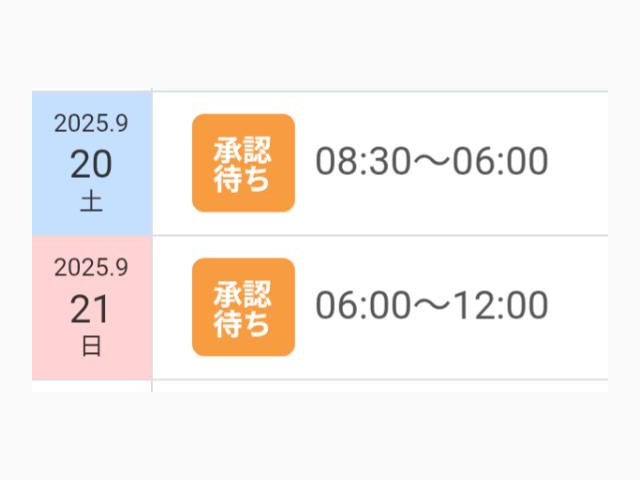Screen dimensions: 640x480
Task: Open the September 21 shift 06:00〜12:00
Action: coord(431,307)
